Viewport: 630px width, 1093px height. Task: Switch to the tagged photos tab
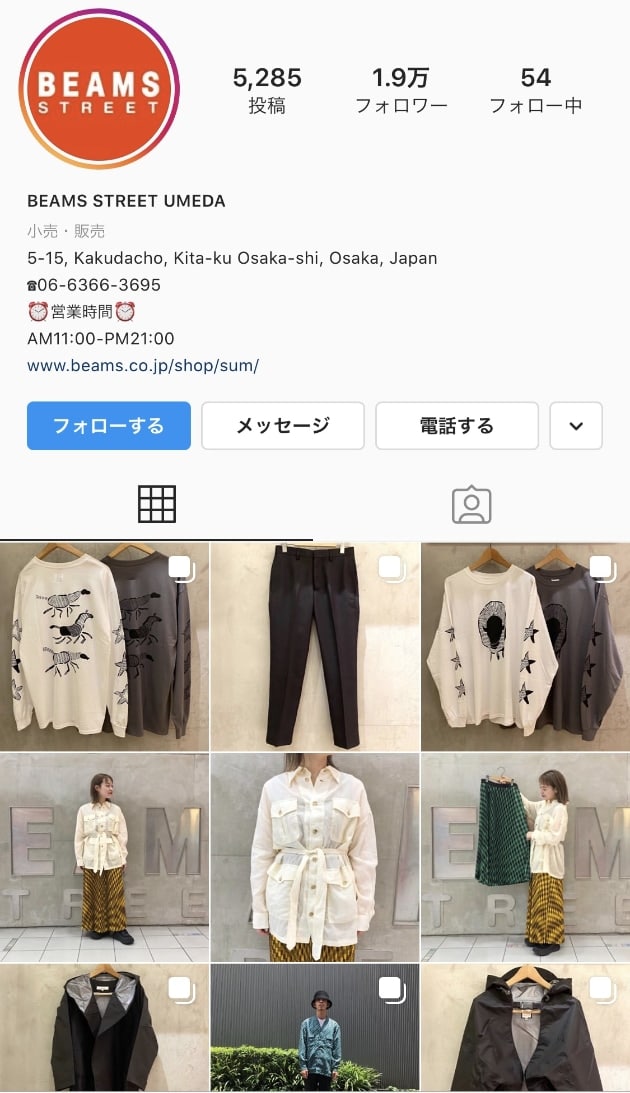(x=471, y=505)
